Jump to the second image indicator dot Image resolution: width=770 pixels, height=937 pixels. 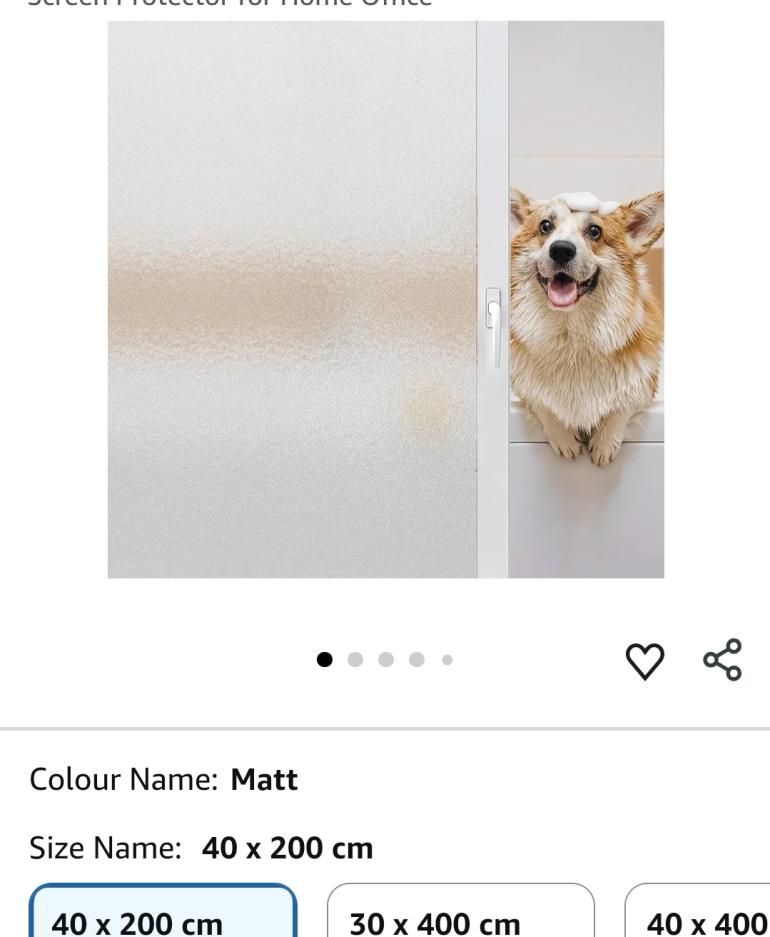355,660
